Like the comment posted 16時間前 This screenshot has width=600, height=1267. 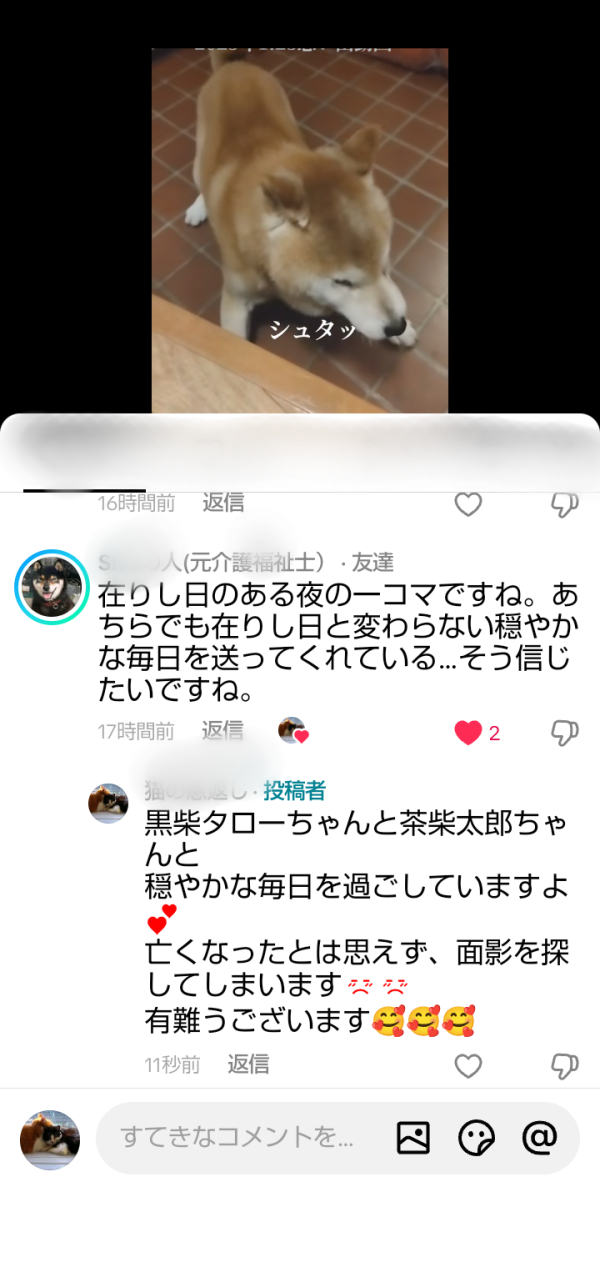coord(468,505)
